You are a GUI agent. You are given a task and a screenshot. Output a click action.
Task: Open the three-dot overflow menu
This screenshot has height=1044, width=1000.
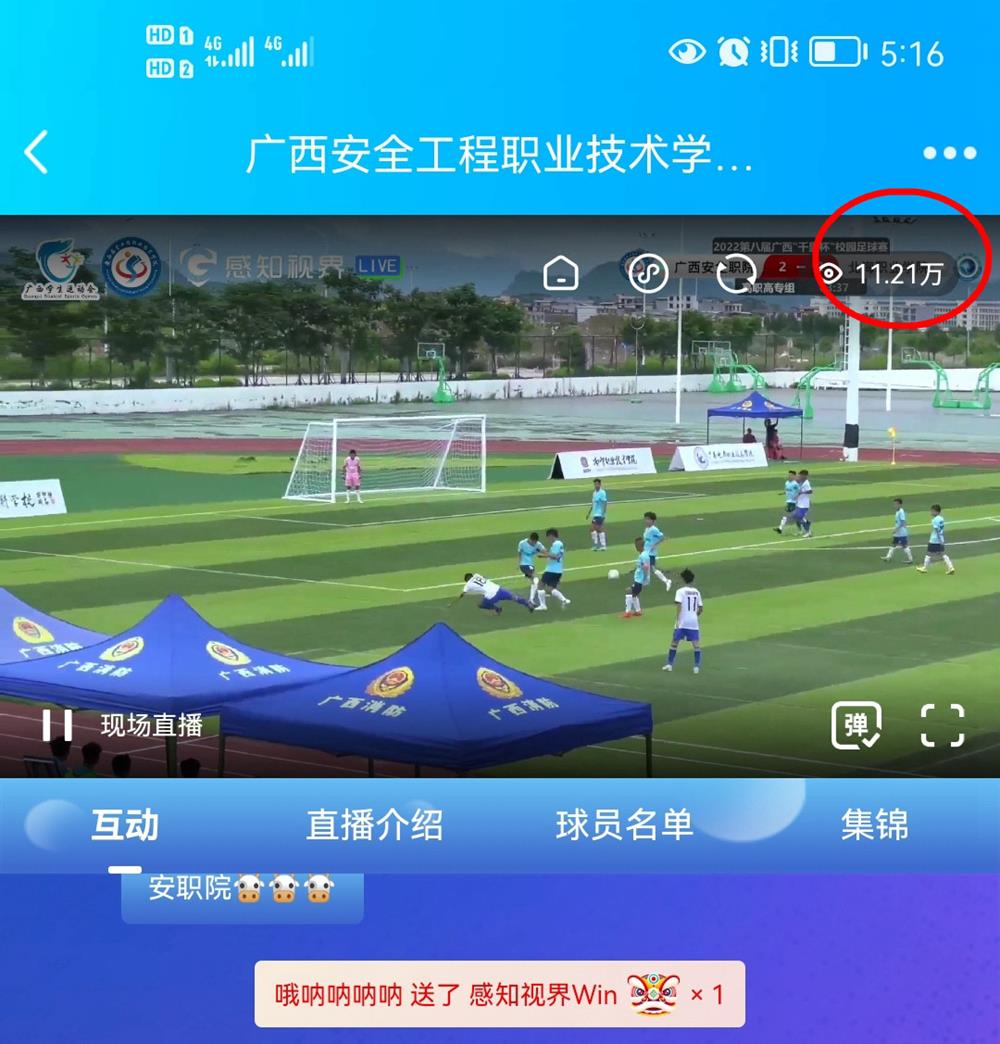pyautogui.click(x=949, y=153)
